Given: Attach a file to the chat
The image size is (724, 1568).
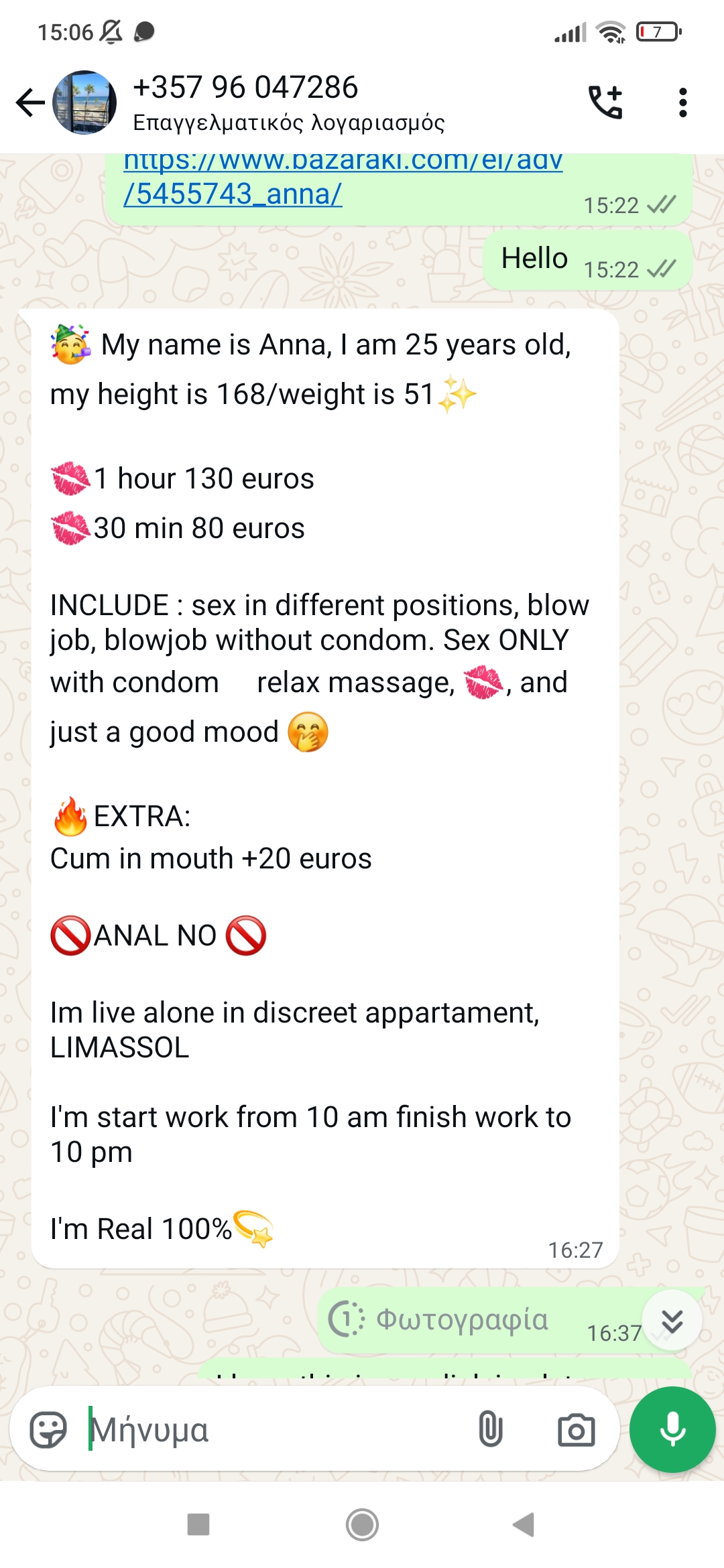Looking at the screenshot, I should point(491,1430).
